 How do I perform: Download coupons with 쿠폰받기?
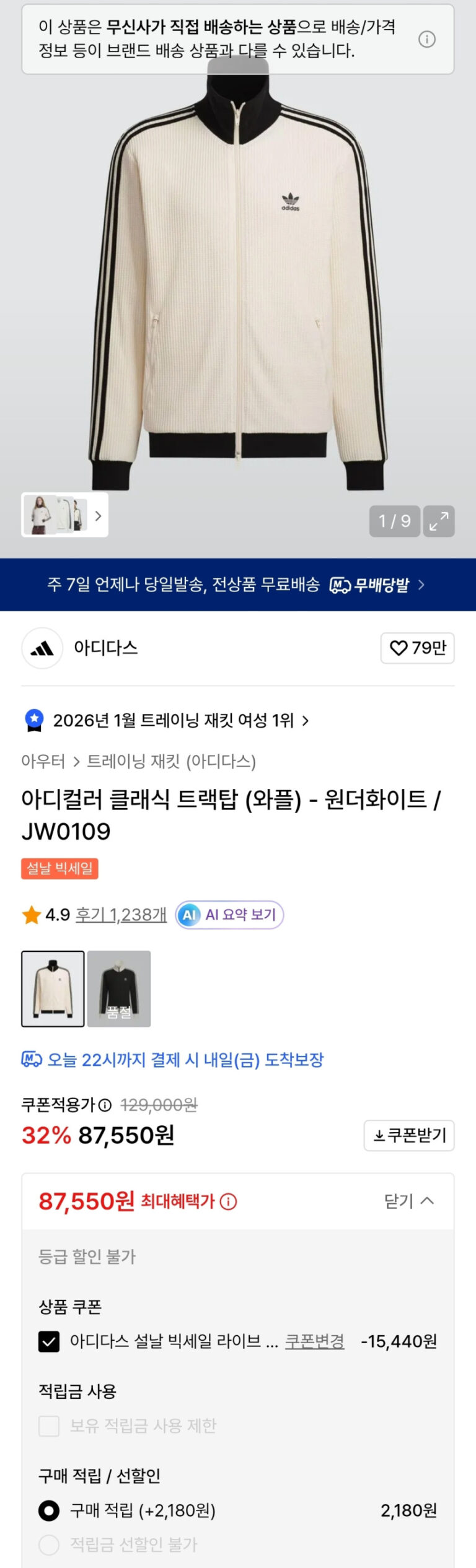point(409,1135)
